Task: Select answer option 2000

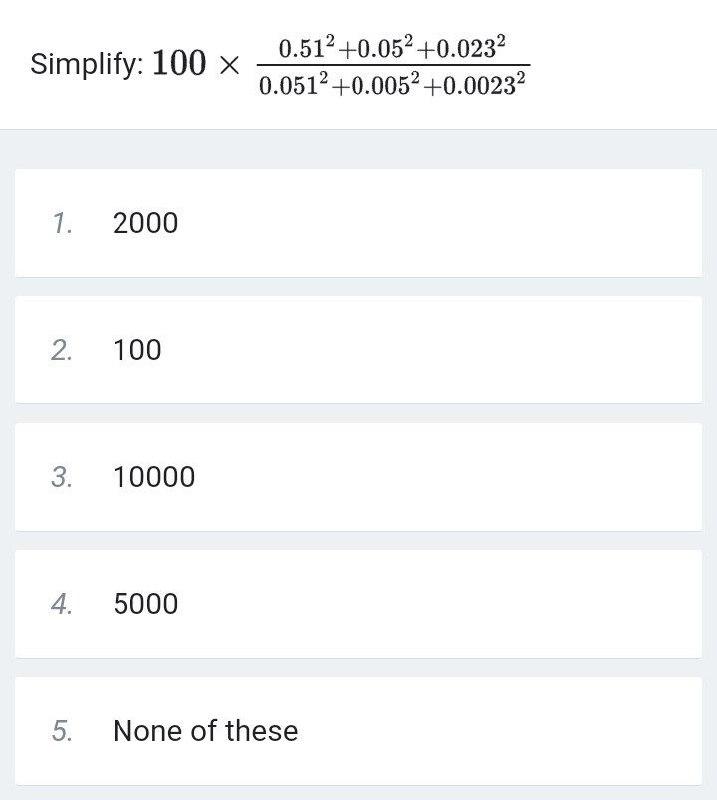Action: [x=358, y=223]
